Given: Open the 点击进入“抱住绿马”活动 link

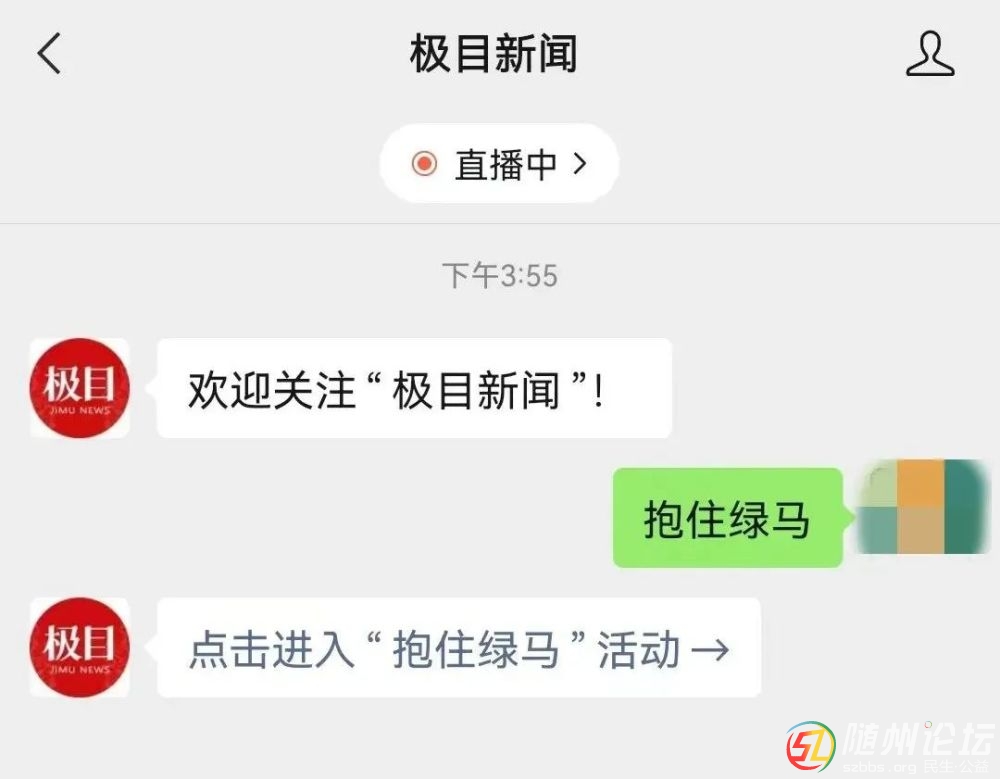Looking at the screenshot, I should click(459, 649).
